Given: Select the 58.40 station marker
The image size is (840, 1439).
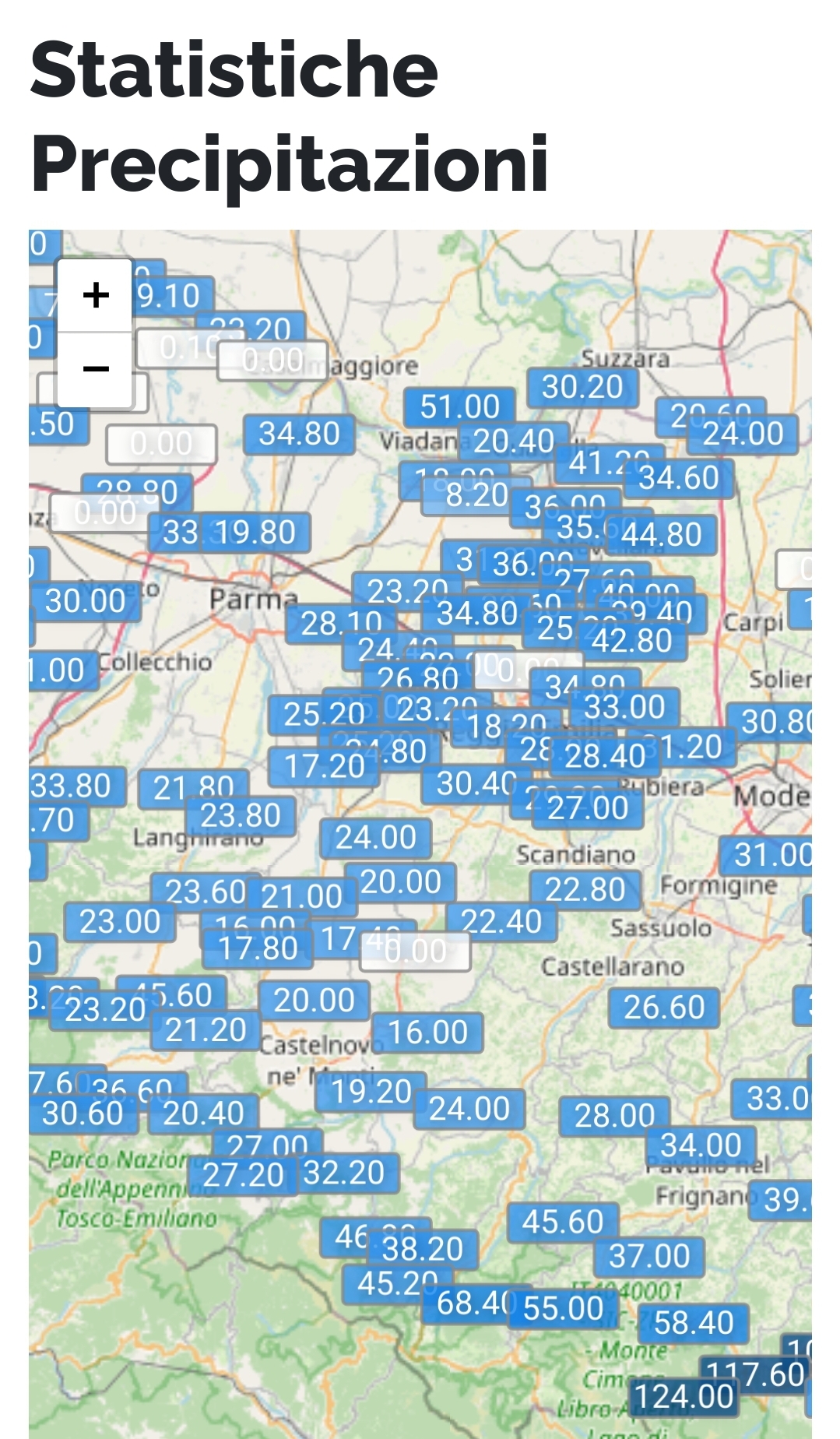Looking at the screenshot, I should [x=693, y=1323].
